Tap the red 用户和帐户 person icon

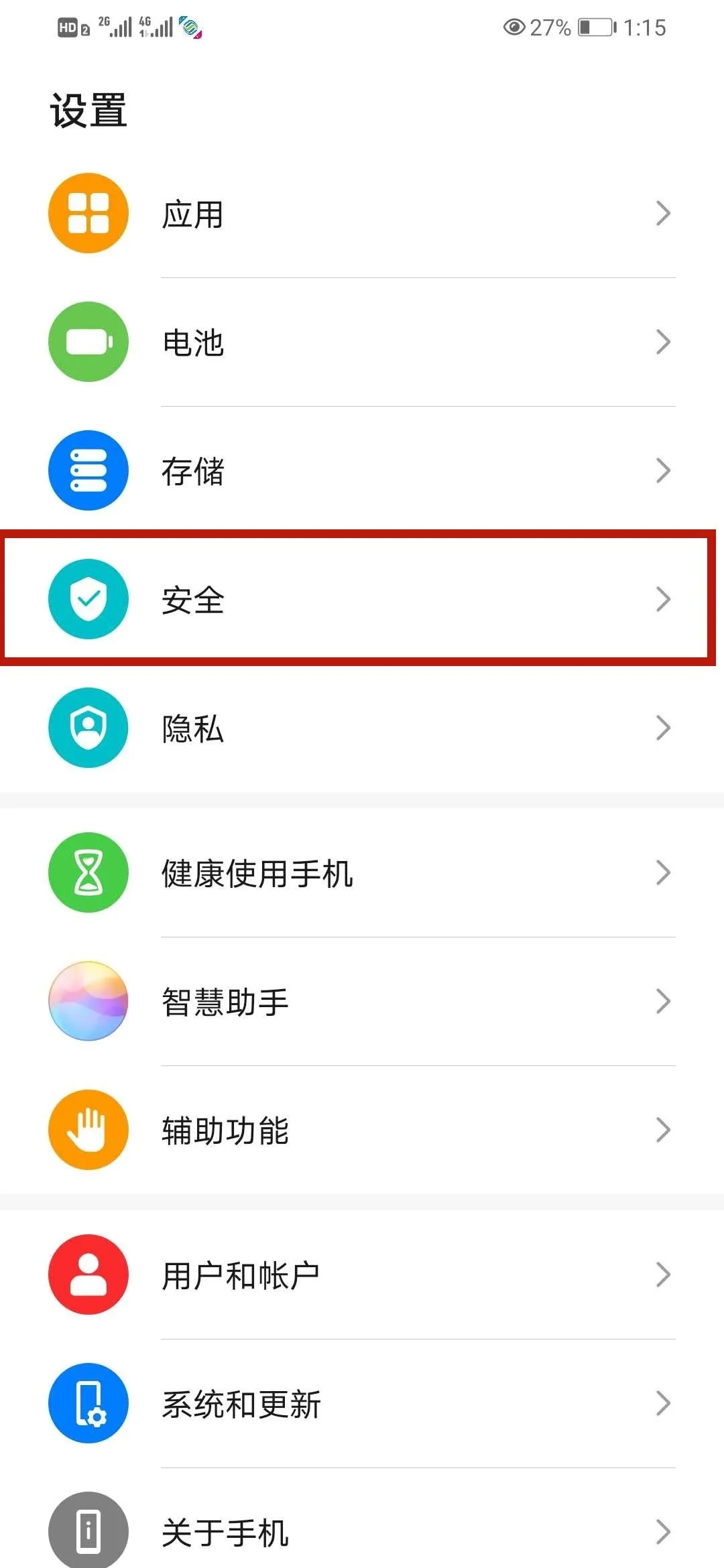click(88, 1275)
